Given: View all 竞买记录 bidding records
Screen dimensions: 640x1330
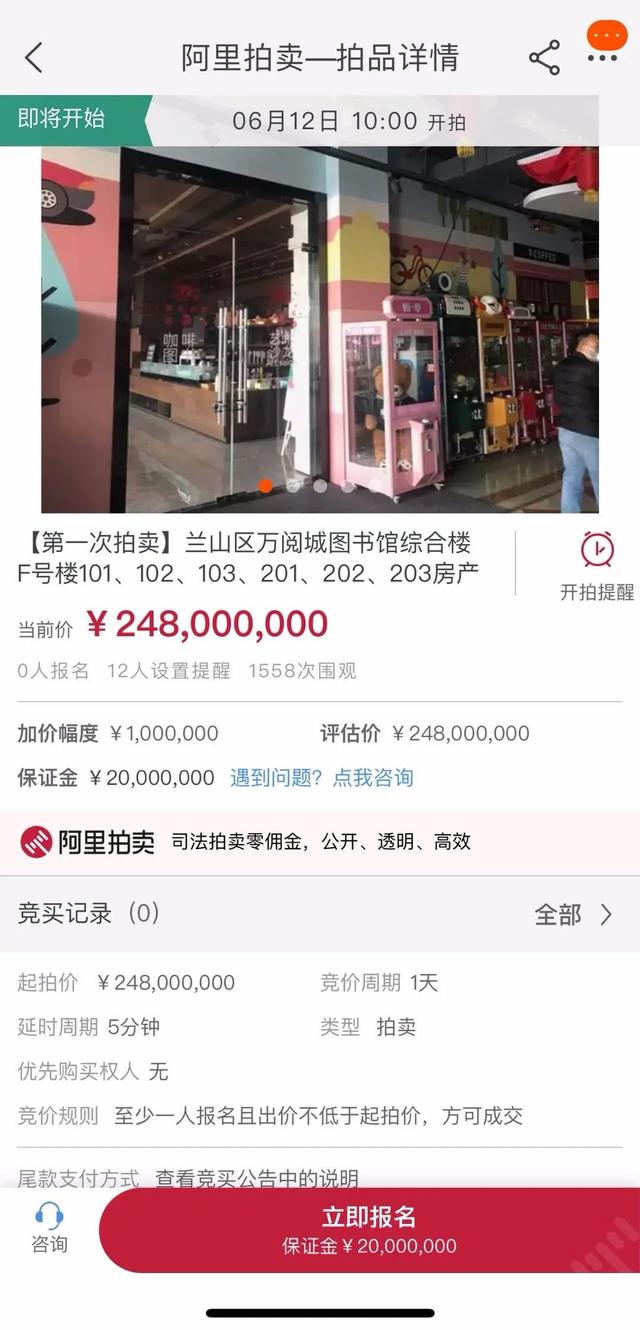Looking at the screenshot, I should click(573, 914).
